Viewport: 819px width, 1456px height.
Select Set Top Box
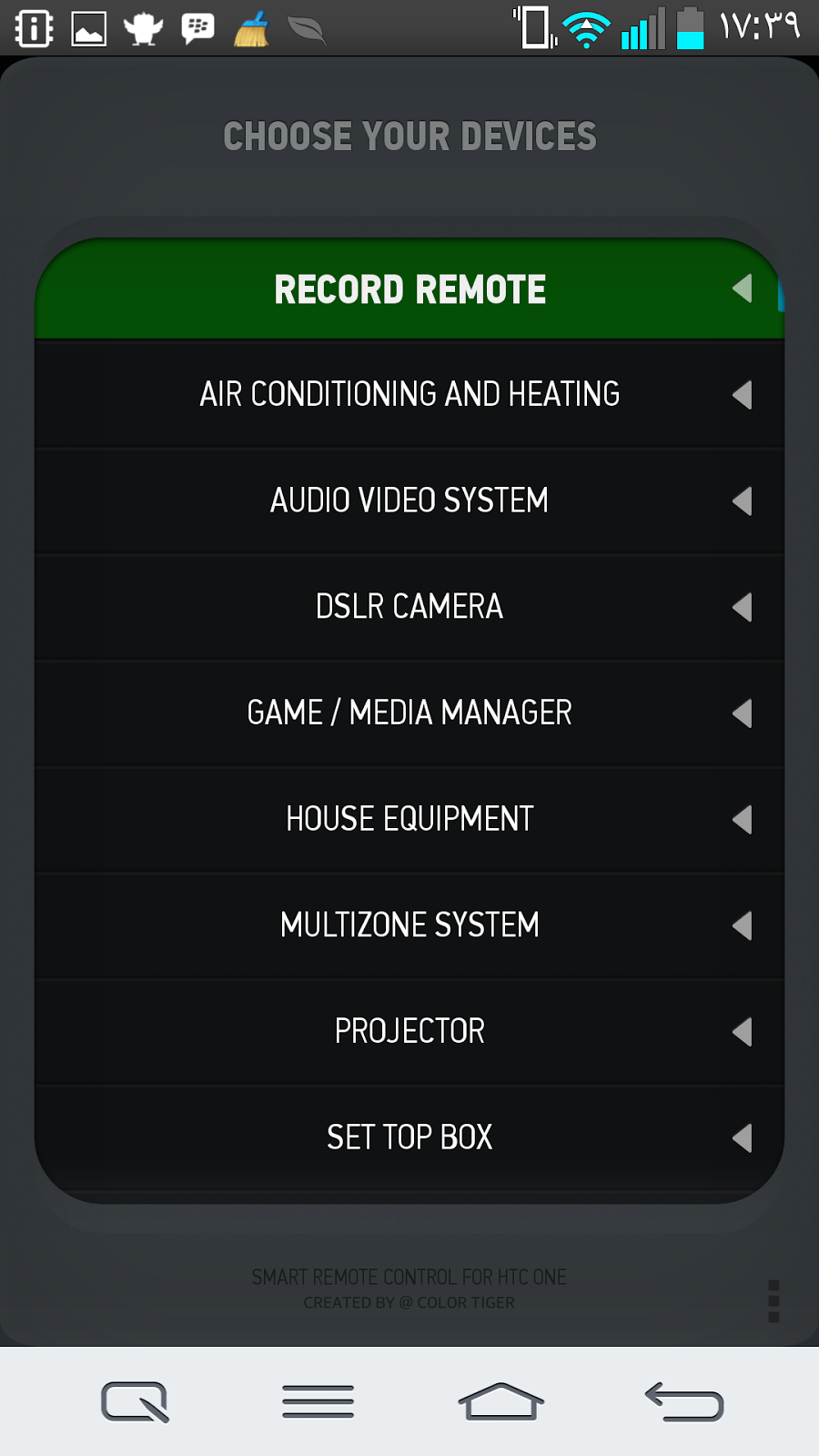[x=409, y=1137]
